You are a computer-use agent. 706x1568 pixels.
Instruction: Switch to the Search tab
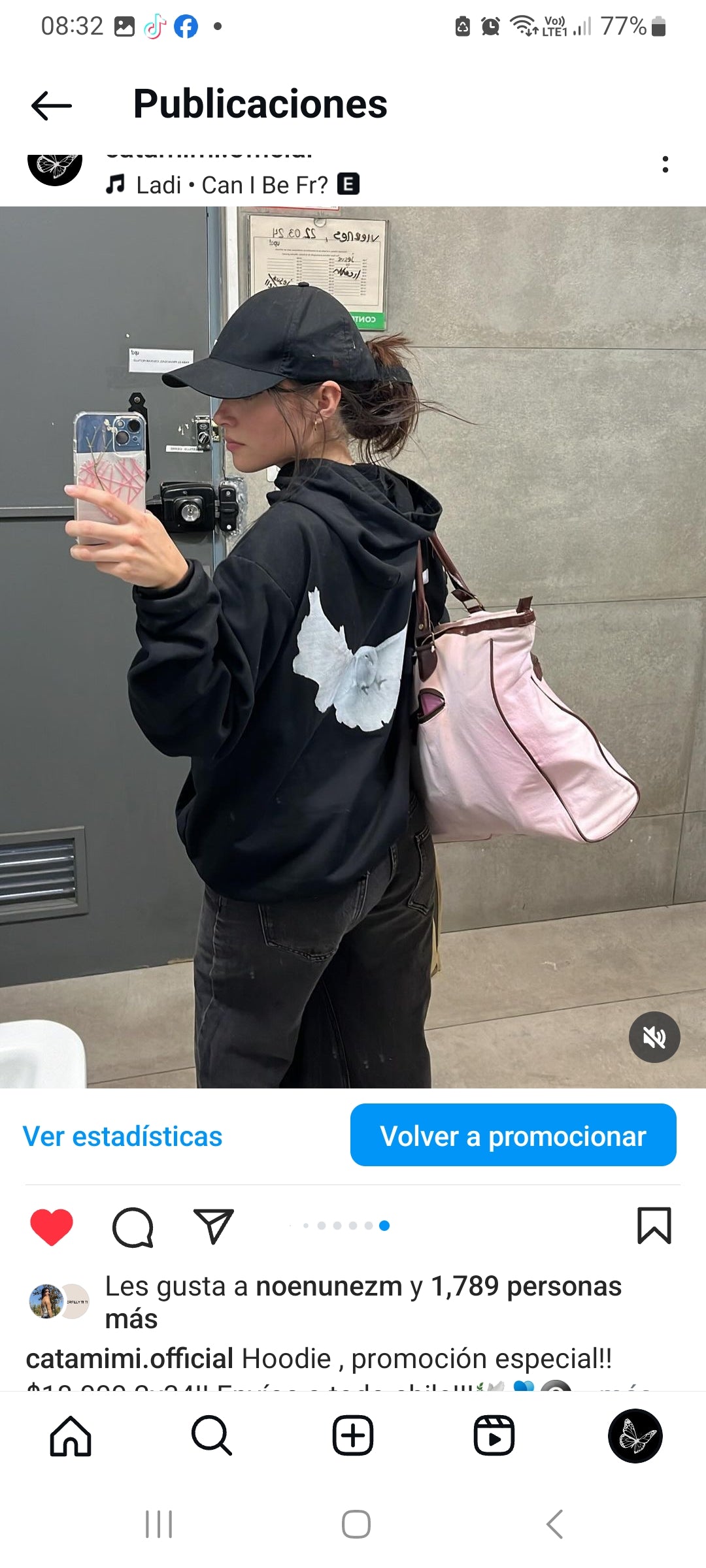point(212,1435)
